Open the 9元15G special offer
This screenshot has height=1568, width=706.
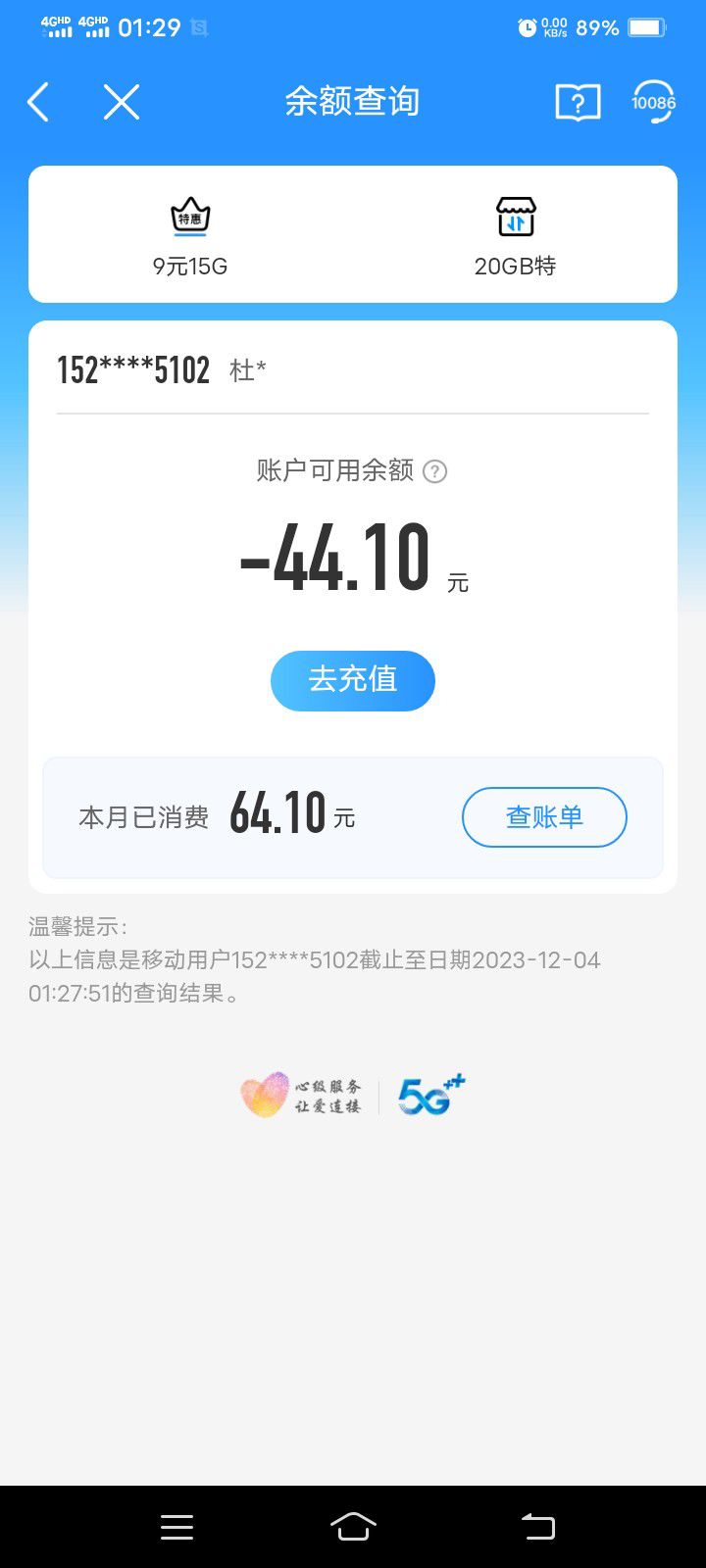coord(190,236)
